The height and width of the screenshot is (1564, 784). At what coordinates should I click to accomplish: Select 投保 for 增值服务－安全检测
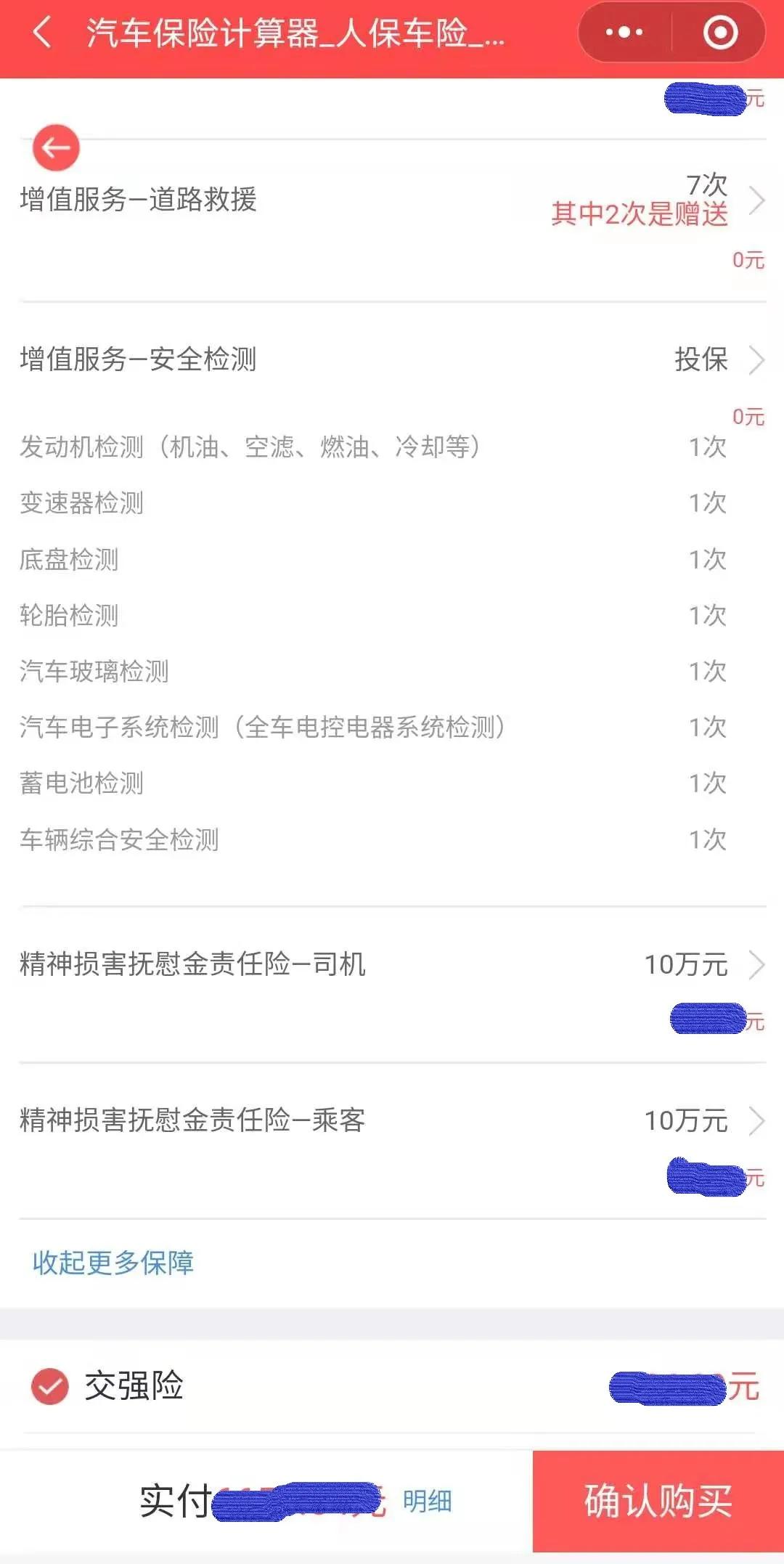tap(701, 361)
